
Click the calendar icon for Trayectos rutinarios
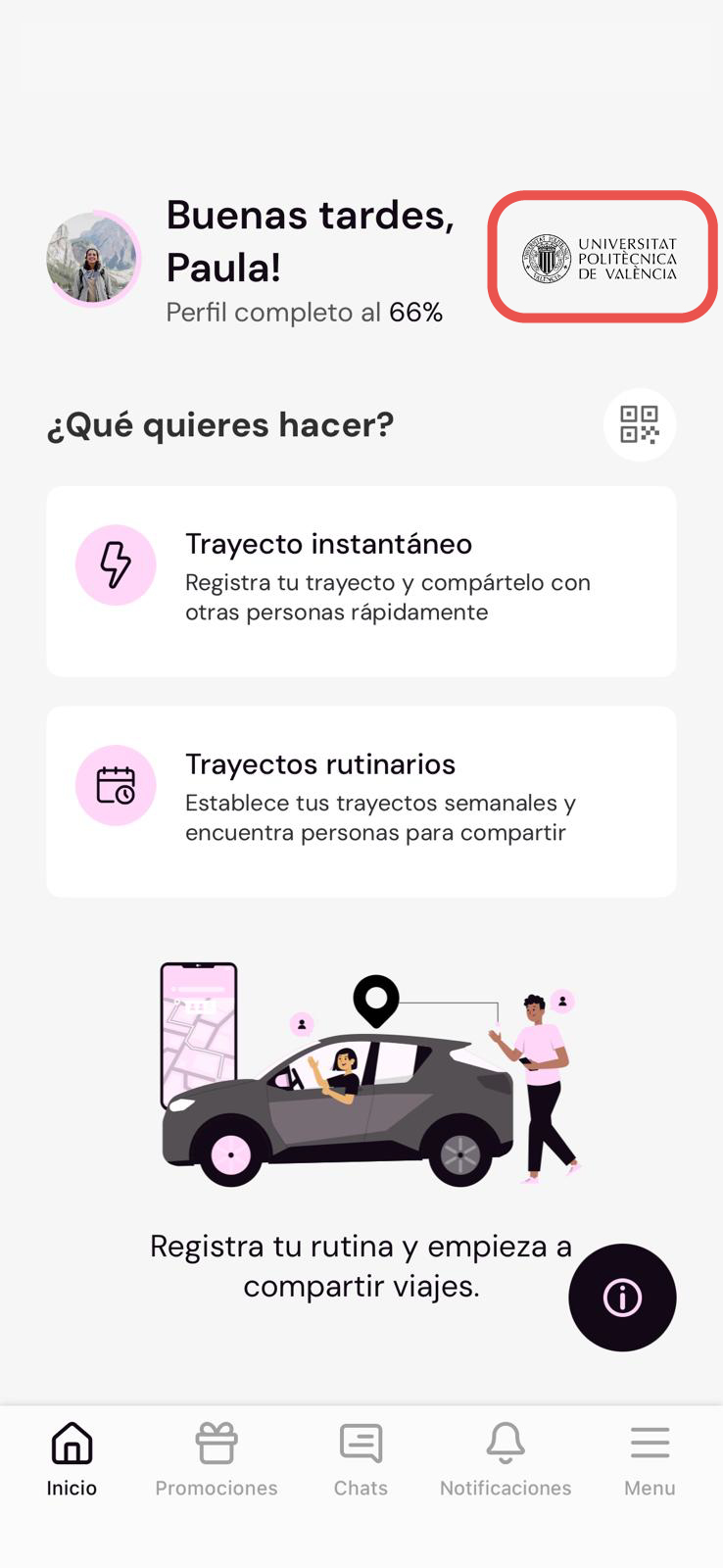pos(116,785)
